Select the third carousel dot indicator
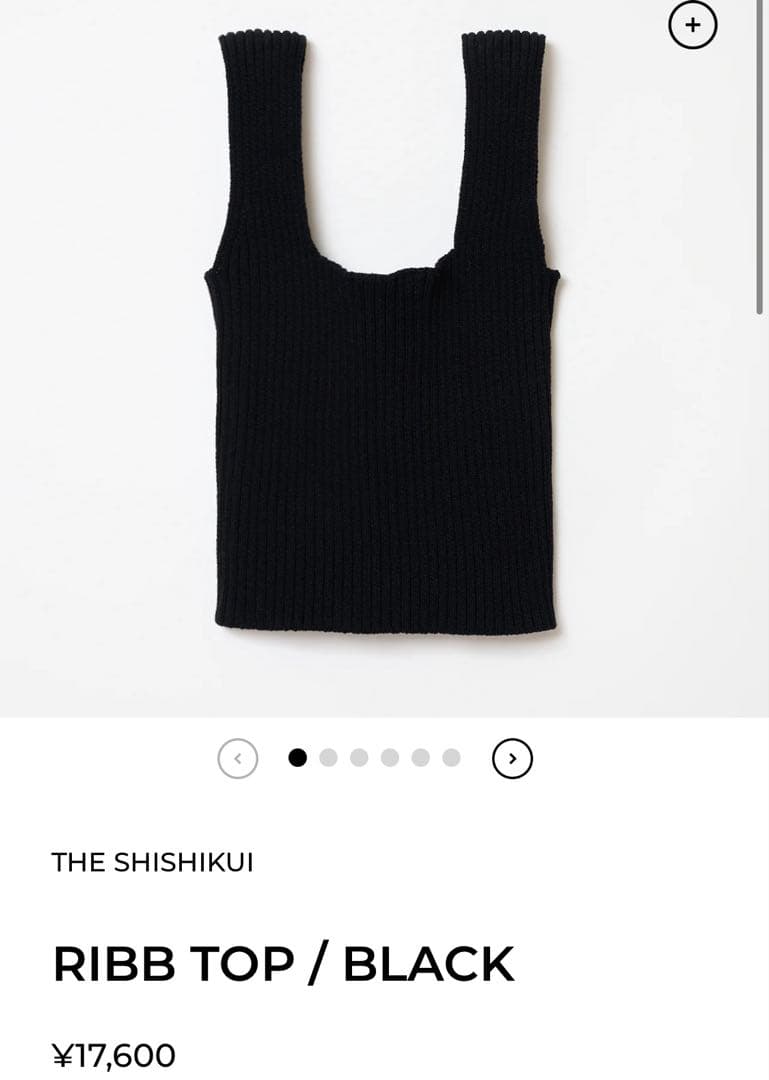This screenshot has height=1080, width=769. click(x=360, y=758)
